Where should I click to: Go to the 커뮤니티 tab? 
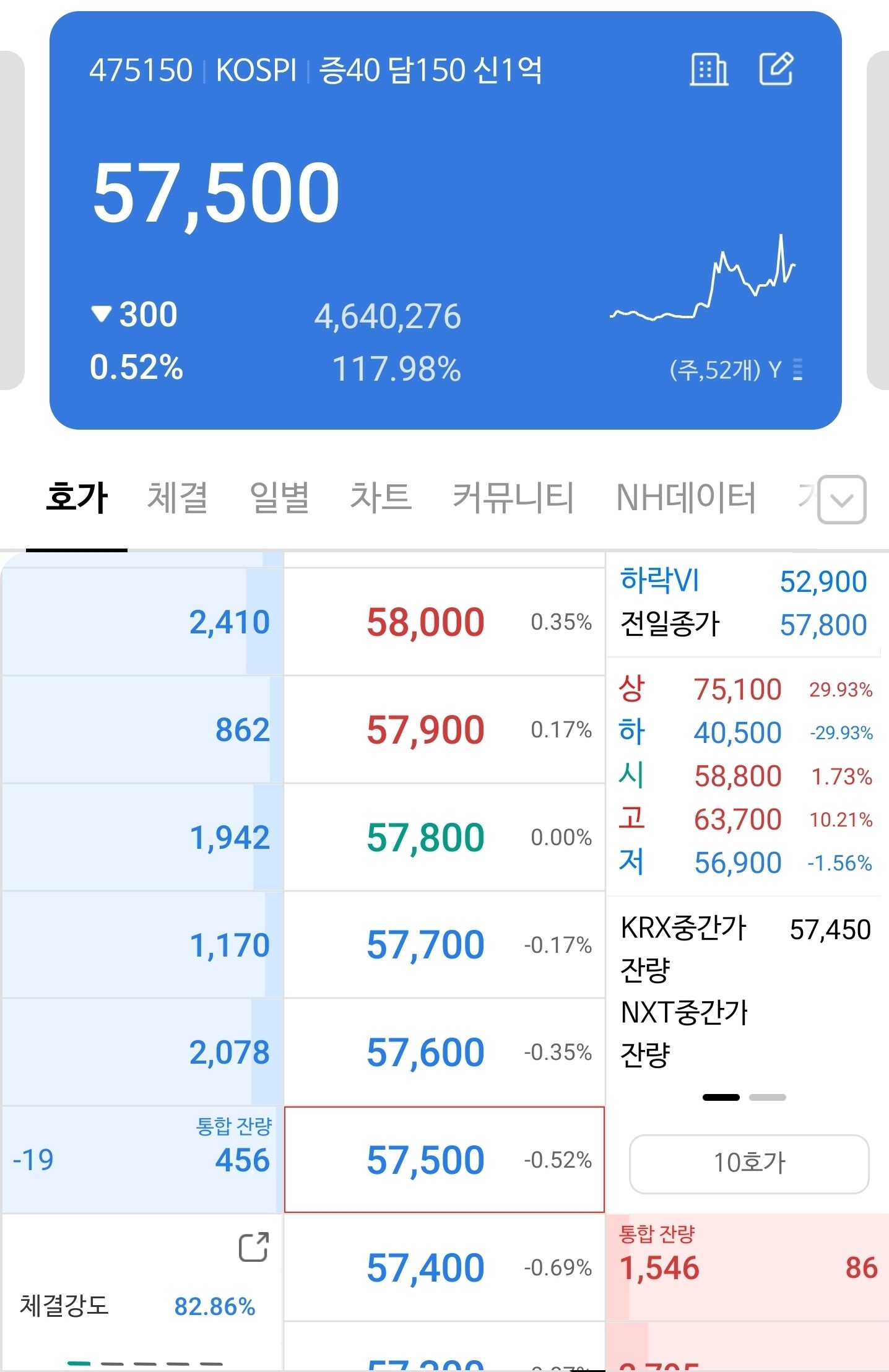pyautogui.click(x=513, y=497)
